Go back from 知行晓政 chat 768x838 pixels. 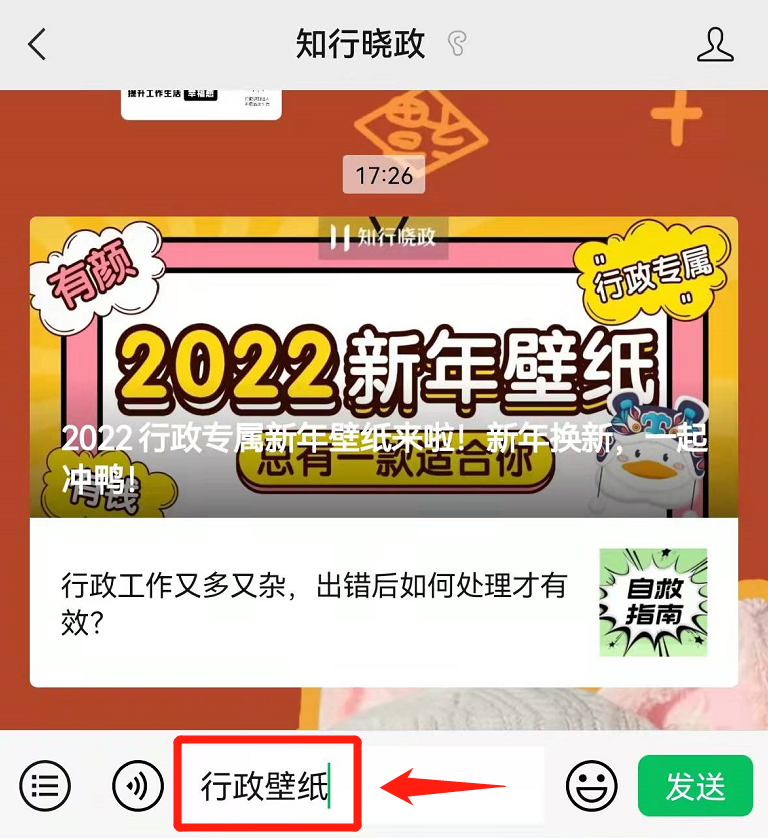[37, 44]
